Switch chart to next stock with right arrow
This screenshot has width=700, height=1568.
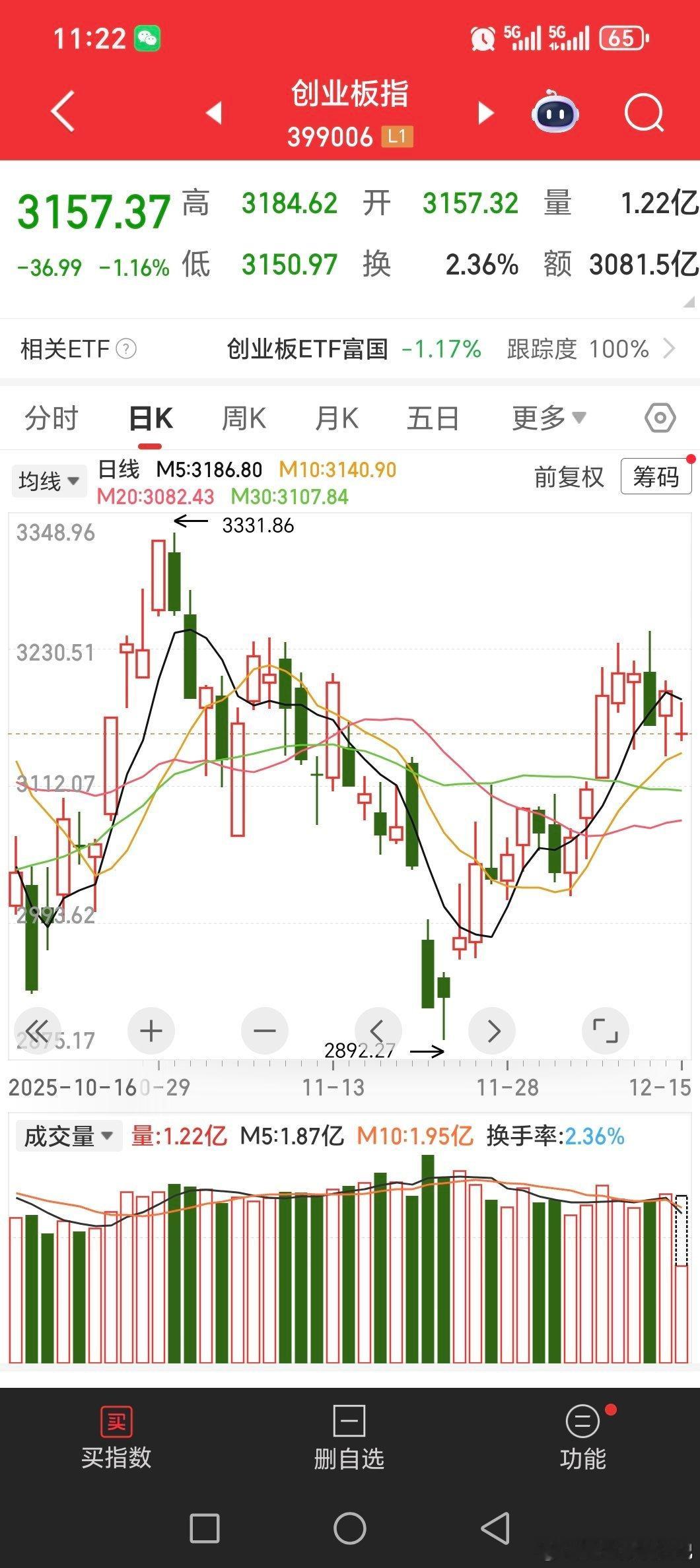click(x=492, y=1029)
